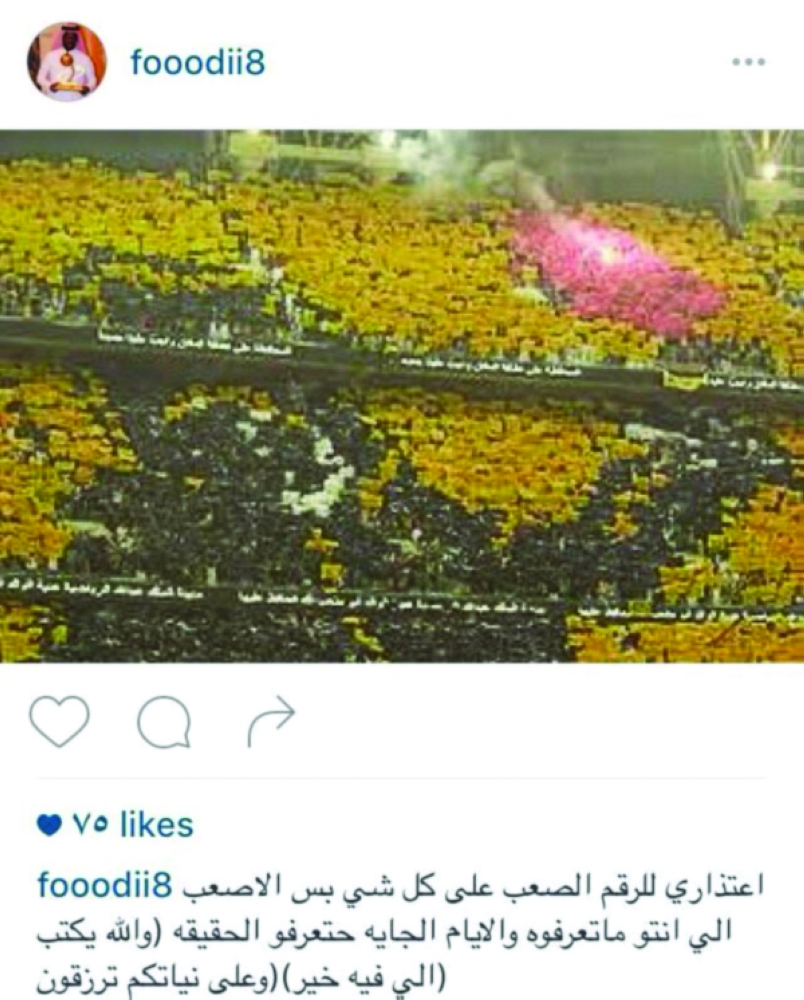Open fooodii8's profile picture
Viewport: 804px width, 1000px height.
66,62
